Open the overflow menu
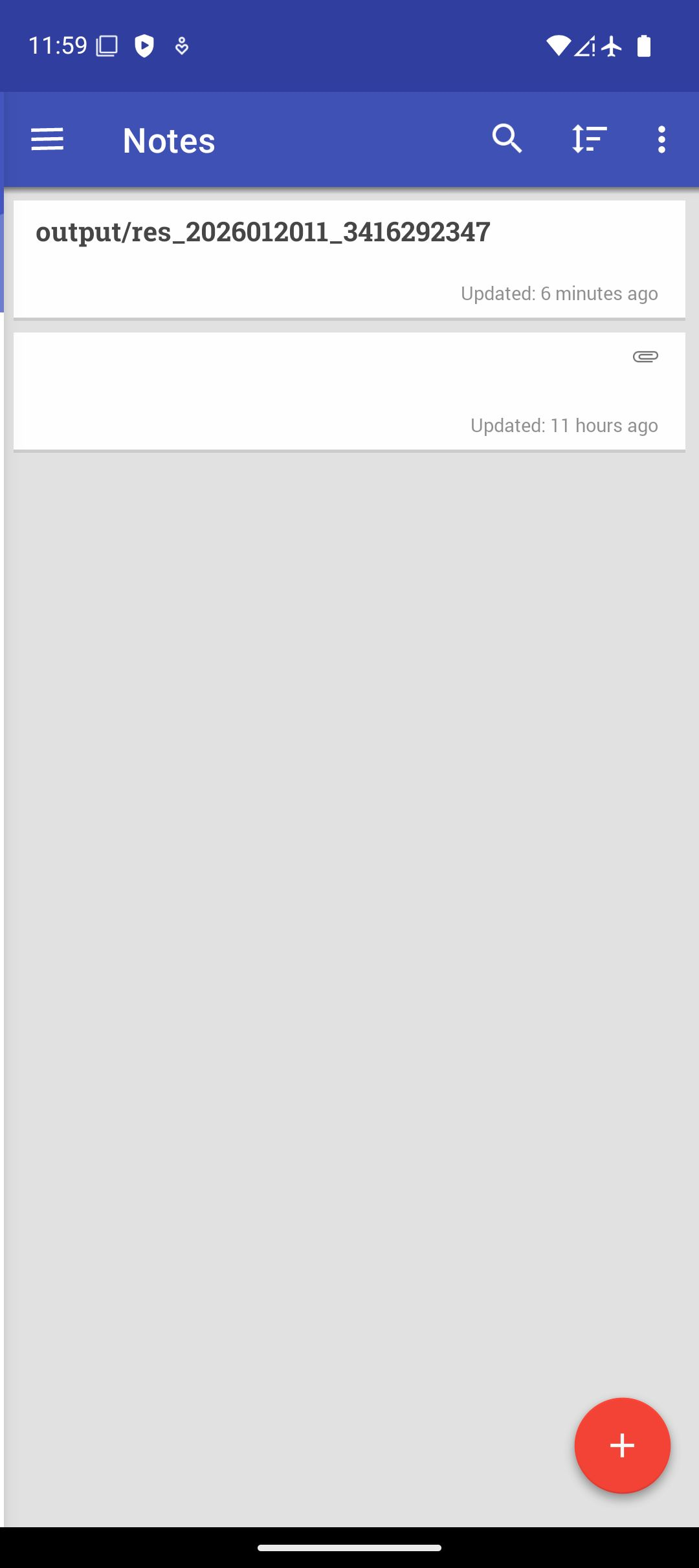Viewport: 699px width, 1568px height. (x=661, y=140)
